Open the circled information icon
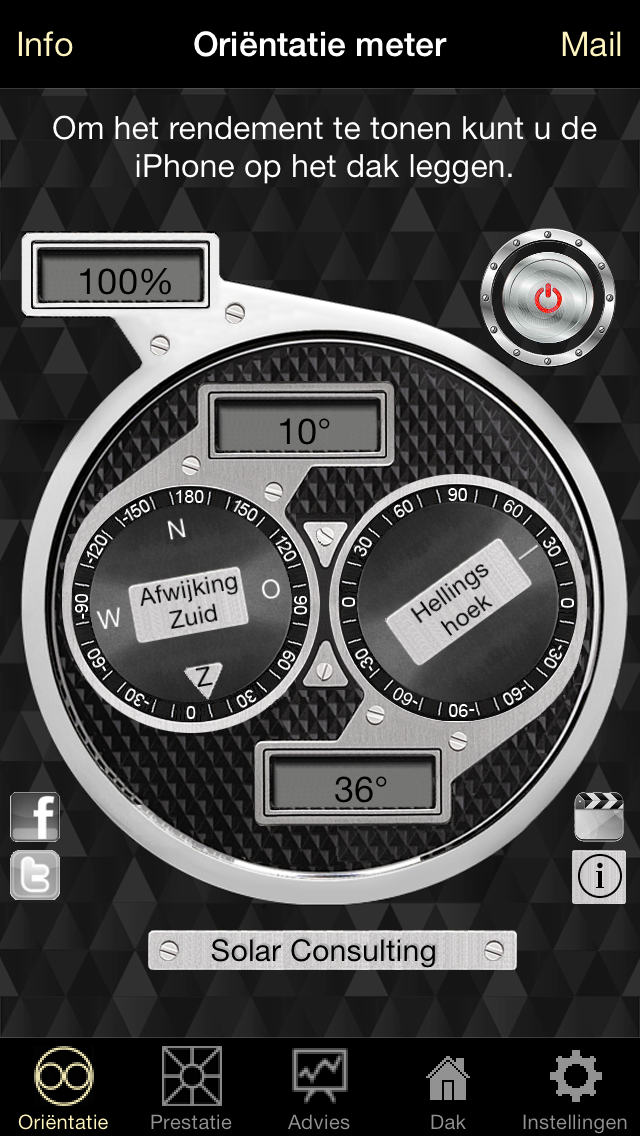This screenshot has width=640, height=1136. [x=598, y=877]
